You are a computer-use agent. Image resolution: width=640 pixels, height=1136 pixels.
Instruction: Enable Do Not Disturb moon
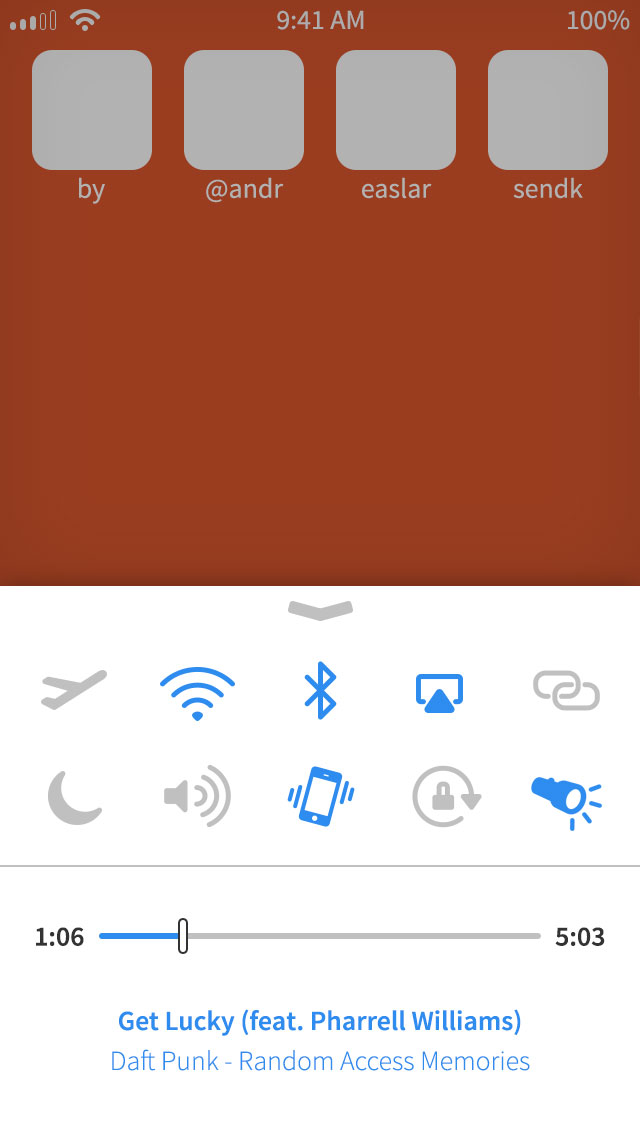pyautogui.click(x=75, y=797)
